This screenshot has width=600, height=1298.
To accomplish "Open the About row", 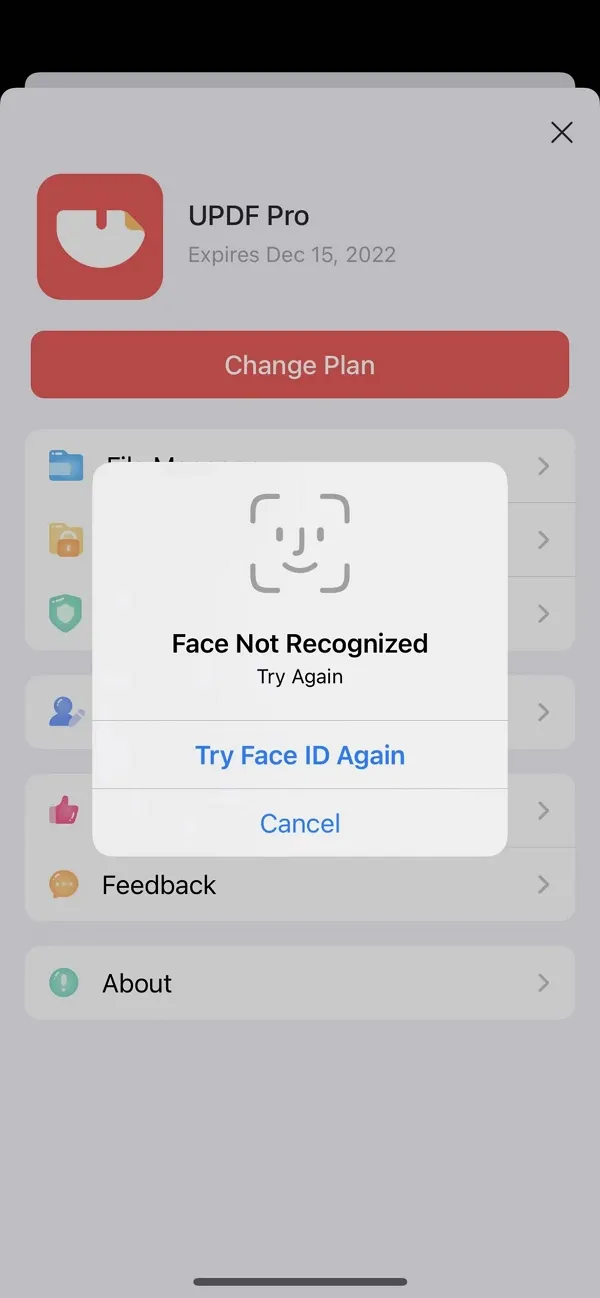I will tap(300, 983).
